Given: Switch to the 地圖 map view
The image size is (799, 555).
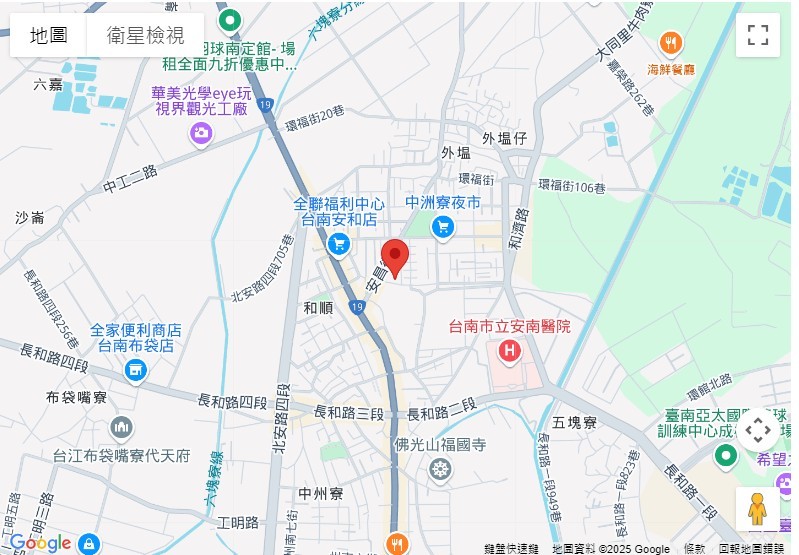Looking at the screenshot, I should click(49, 35).
